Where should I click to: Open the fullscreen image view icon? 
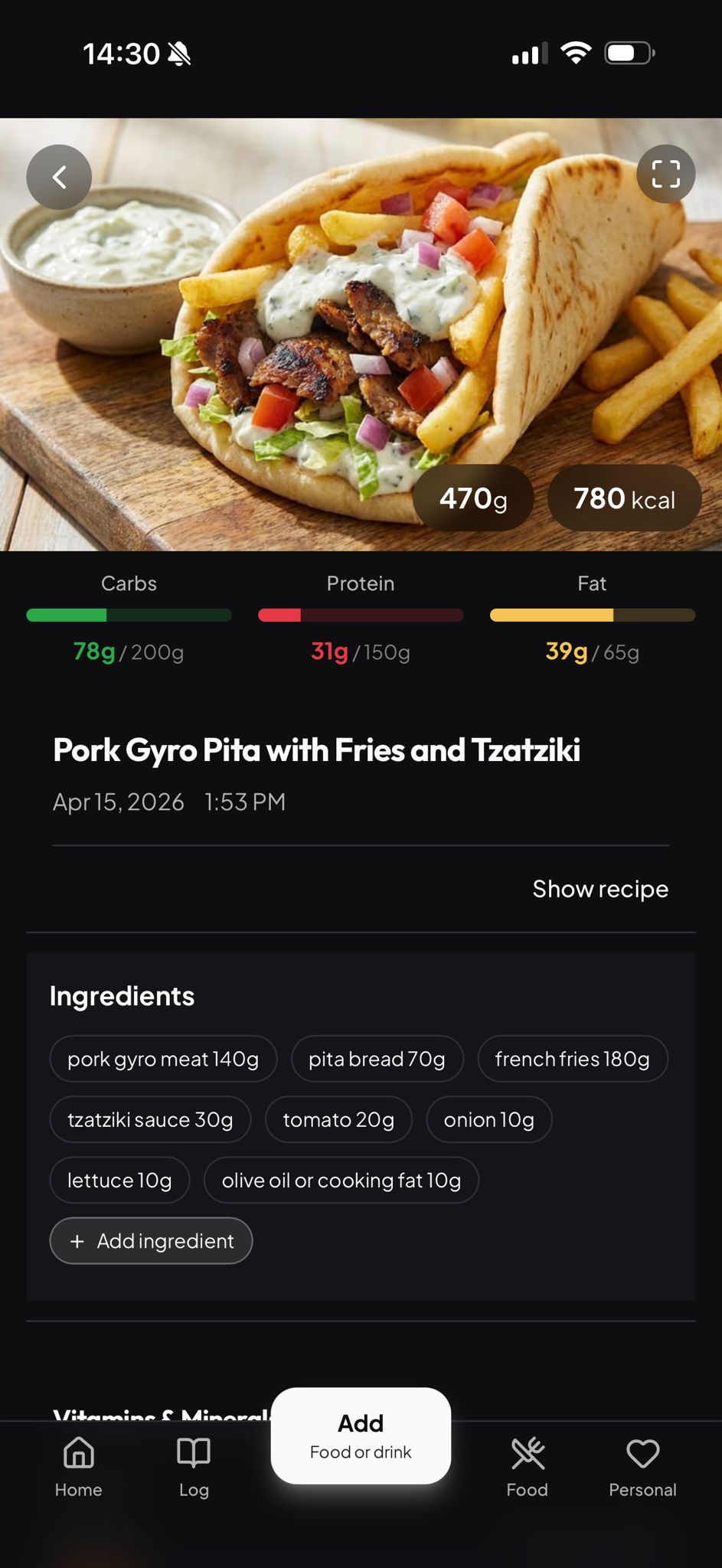coord(665,174)
